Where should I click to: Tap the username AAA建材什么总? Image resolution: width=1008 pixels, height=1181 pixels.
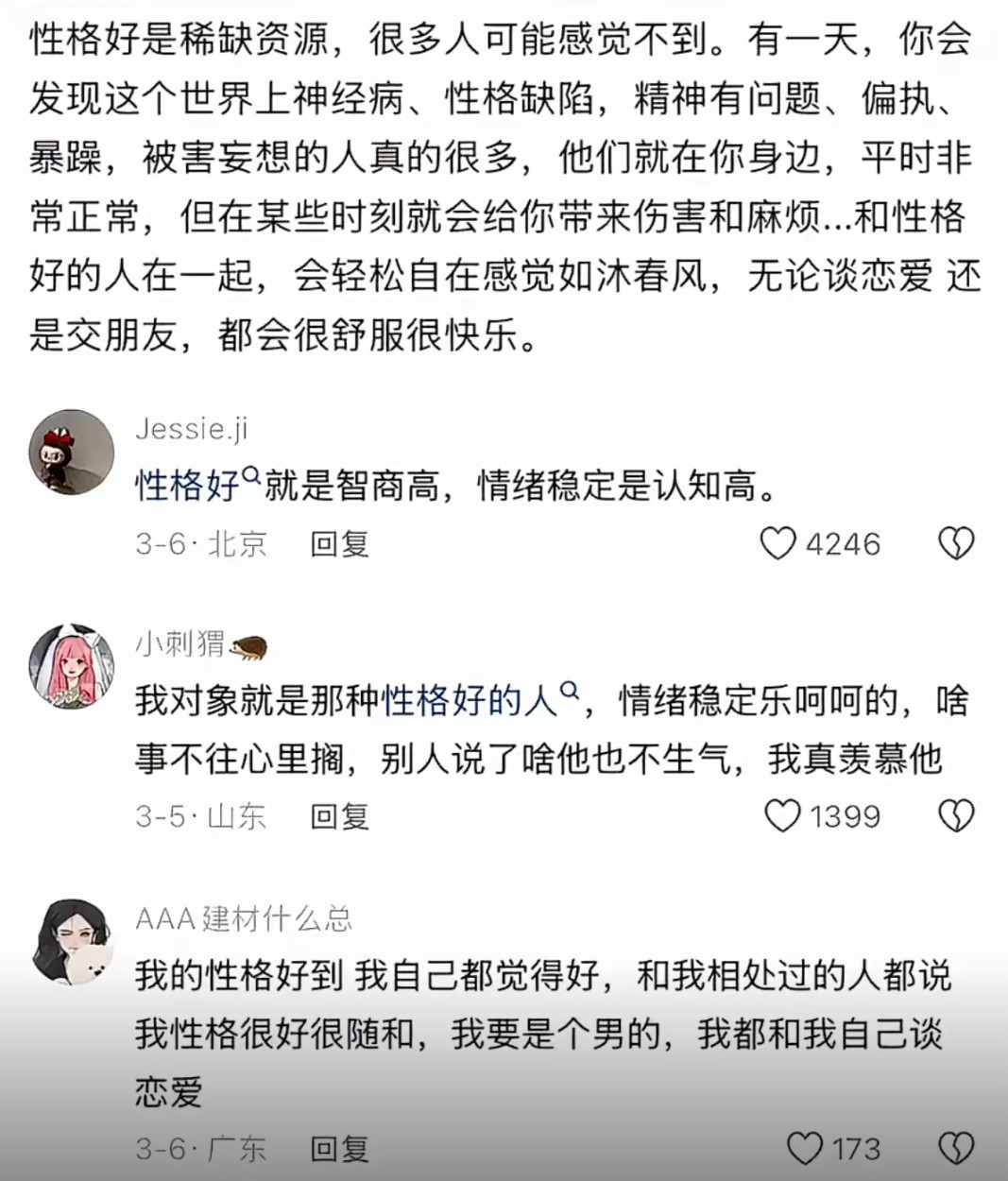pos(244,918)
